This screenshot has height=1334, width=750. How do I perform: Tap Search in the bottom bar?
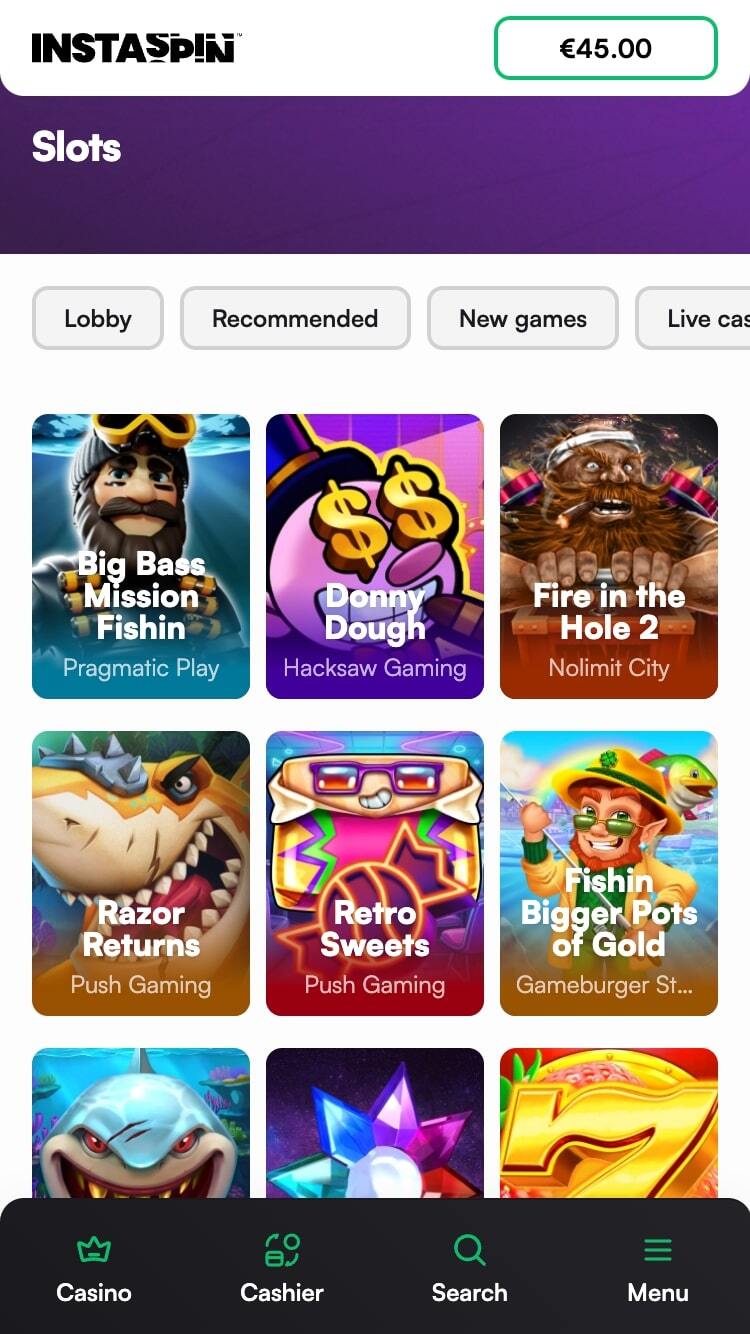click(469, 1268)
